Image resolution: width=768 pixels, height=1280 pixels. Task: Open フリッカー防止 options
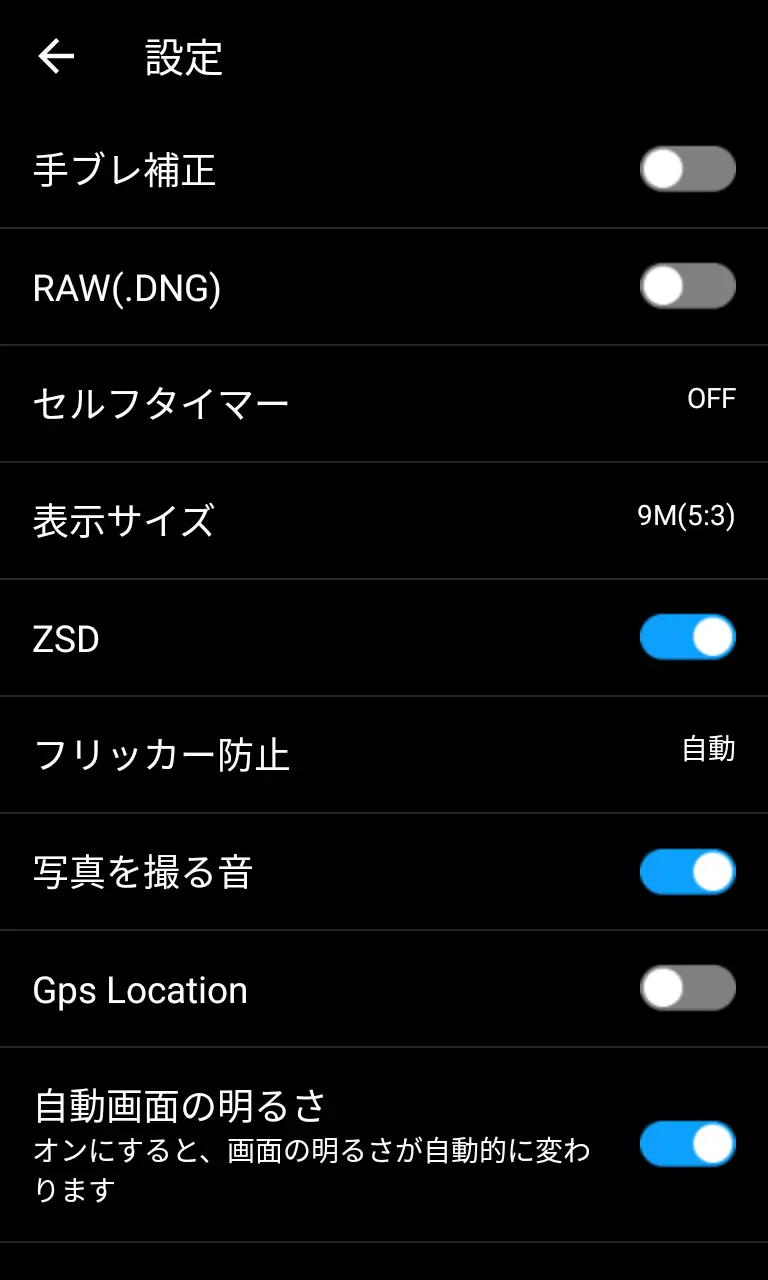click(x=384, y=754)
